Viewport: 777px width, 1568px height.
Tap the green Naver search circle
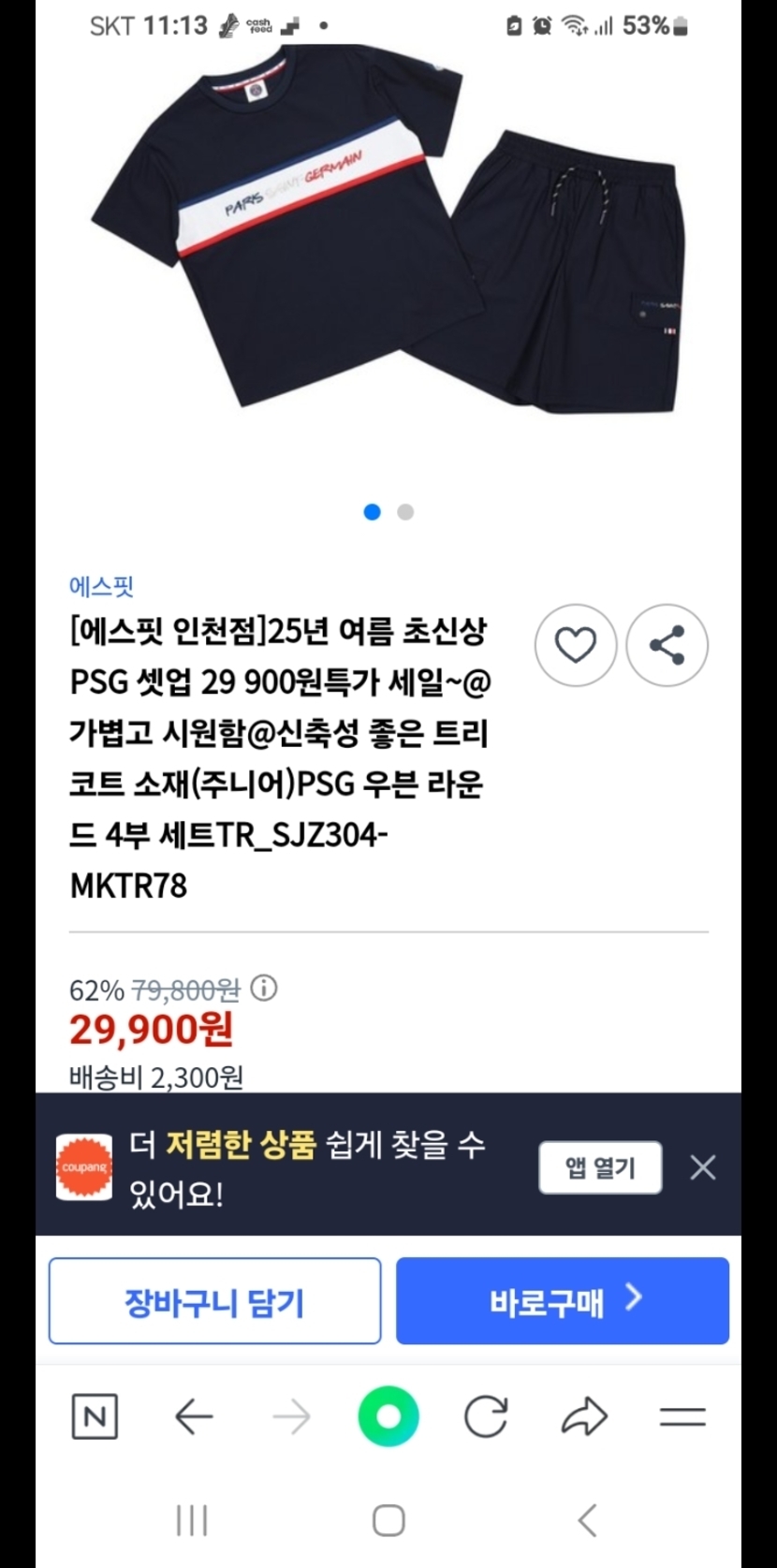pyautogui.click(x=388, y=1416)
